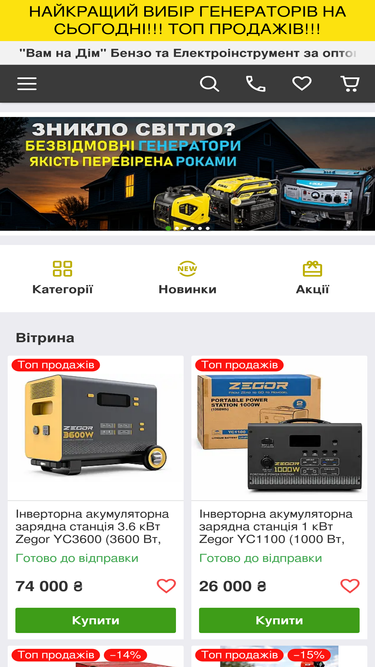Screen dimensions: 375x667
Task: Go to Новинки section
Action: coord(188,278)
